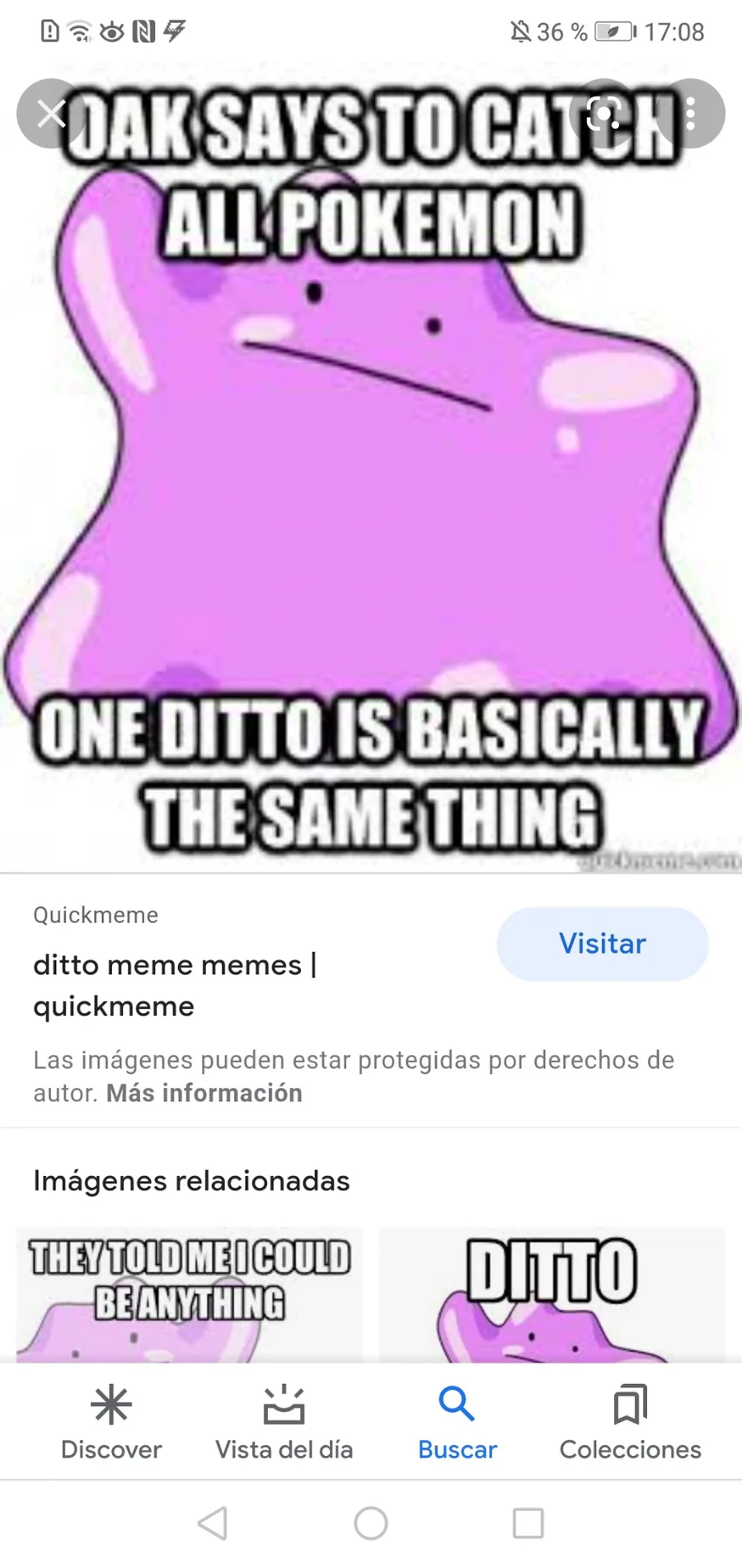The width and height of the screenshot is (742, 1568).
Task: Open the ditto meme memes quickmeme title
Action: [x=175, y=985]
